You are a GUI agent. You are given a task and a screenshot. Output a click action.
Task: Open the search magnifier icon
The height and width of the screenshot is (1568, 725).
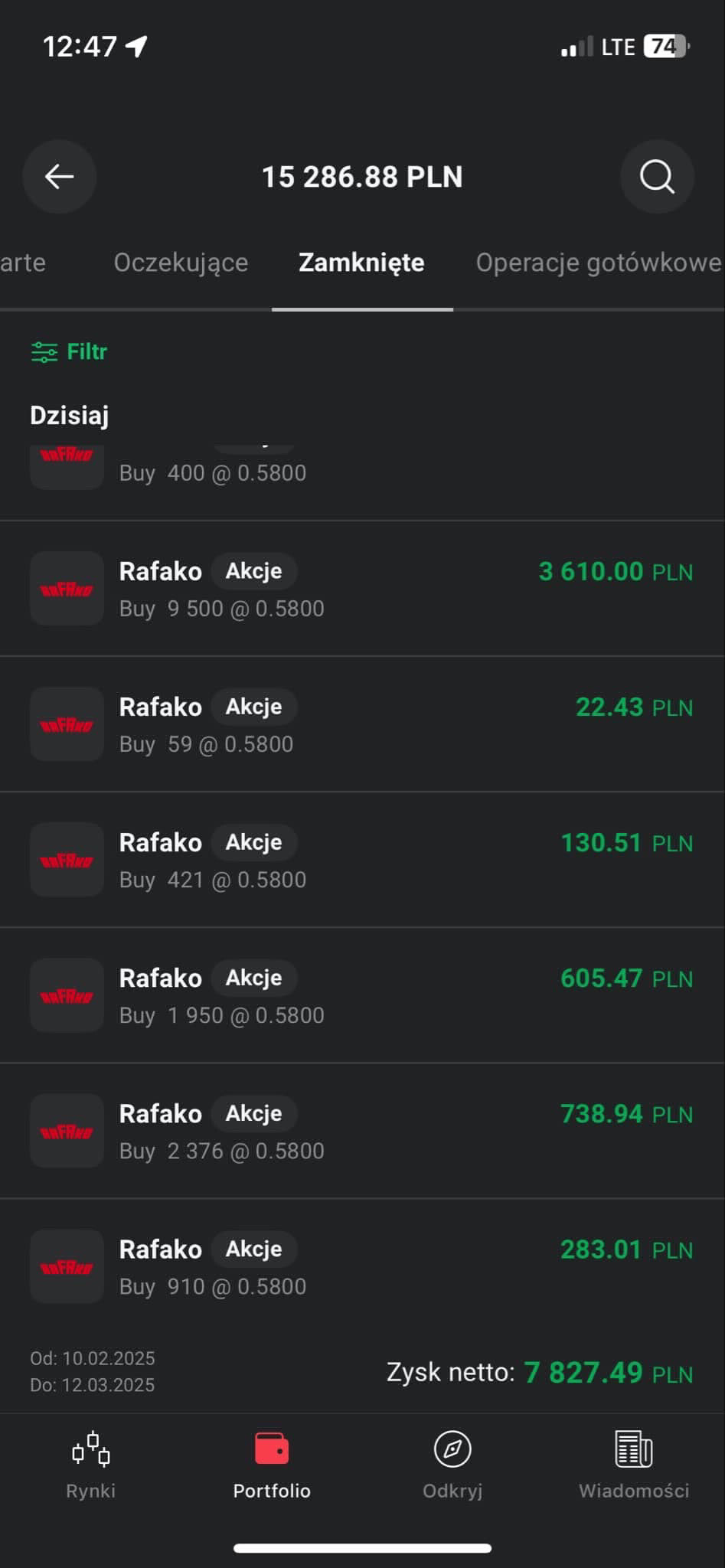pos(657,177)
